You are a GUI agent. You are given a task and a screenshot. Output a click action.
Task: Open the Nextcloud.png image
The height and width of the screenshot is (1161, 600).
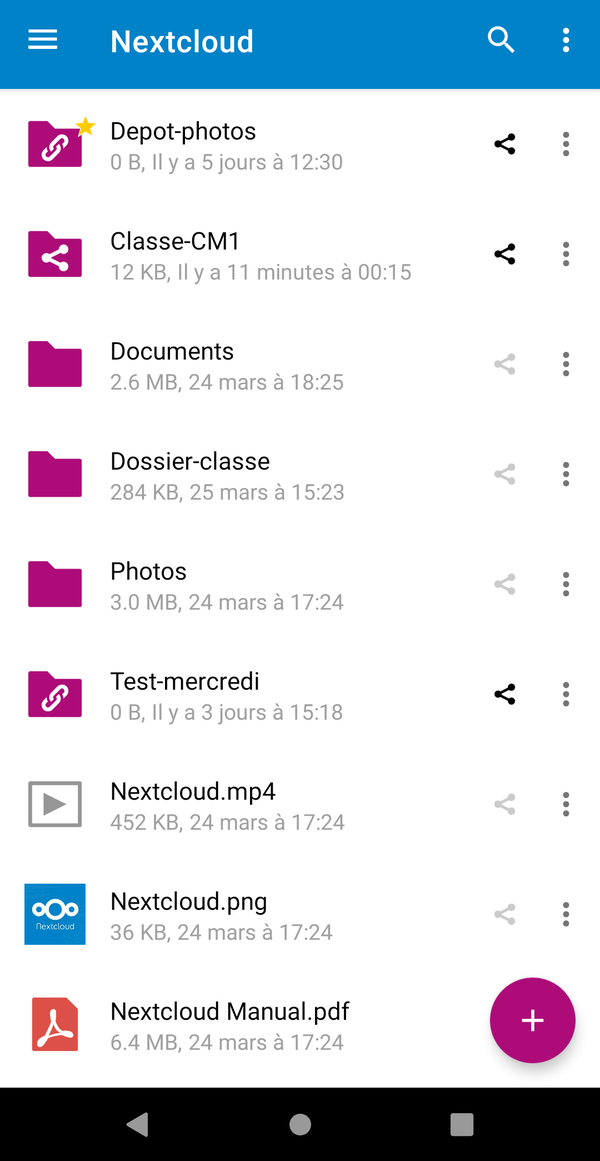pos(189,914)
